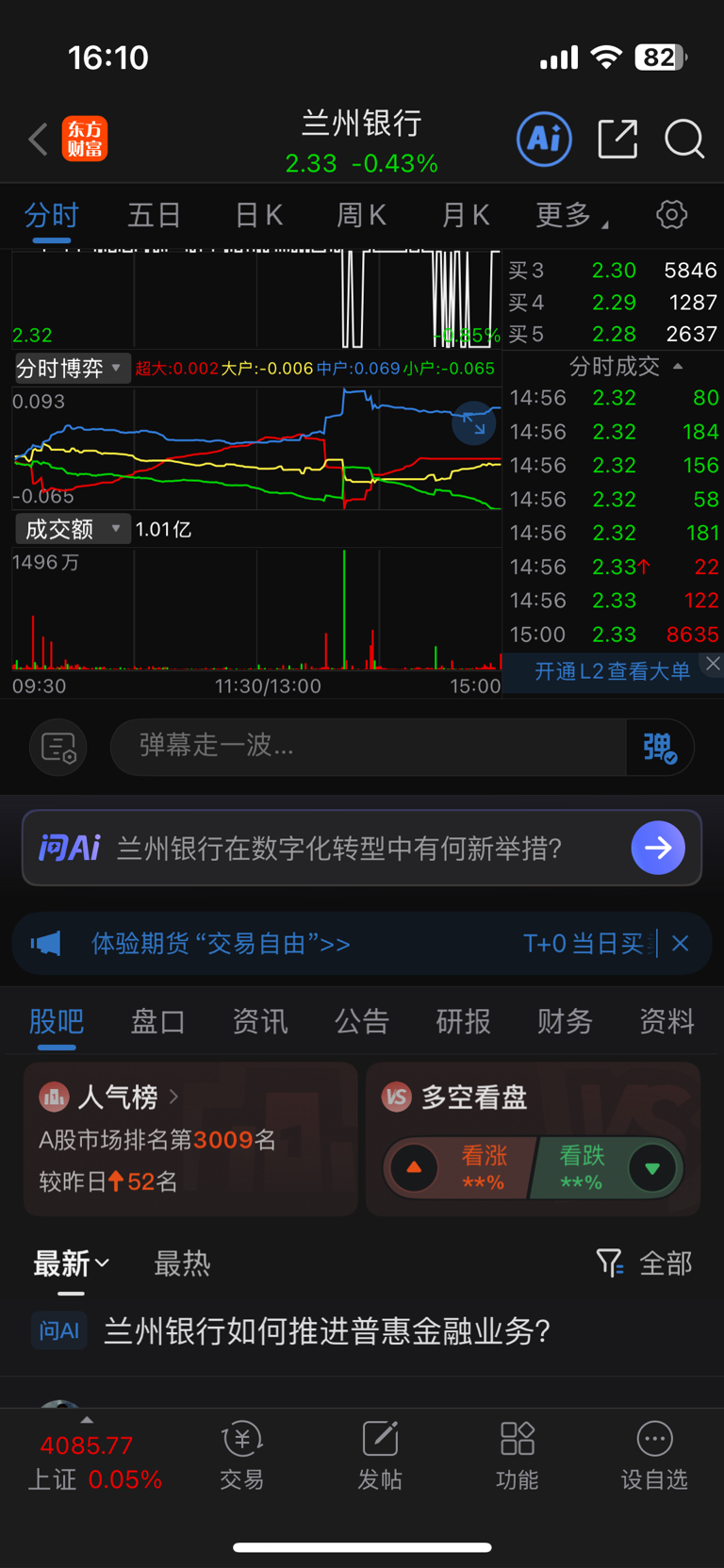This screenshot has height=1568, width=724.
Task: Open stock search
Action: pos(683,140)
